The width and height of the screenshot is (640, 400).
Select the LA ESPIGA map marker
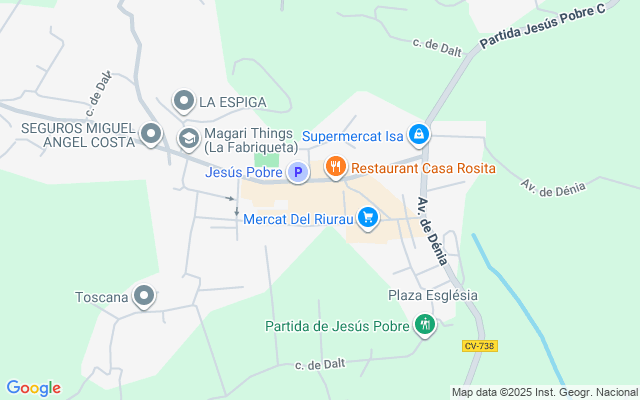click(x=184, y=101)
